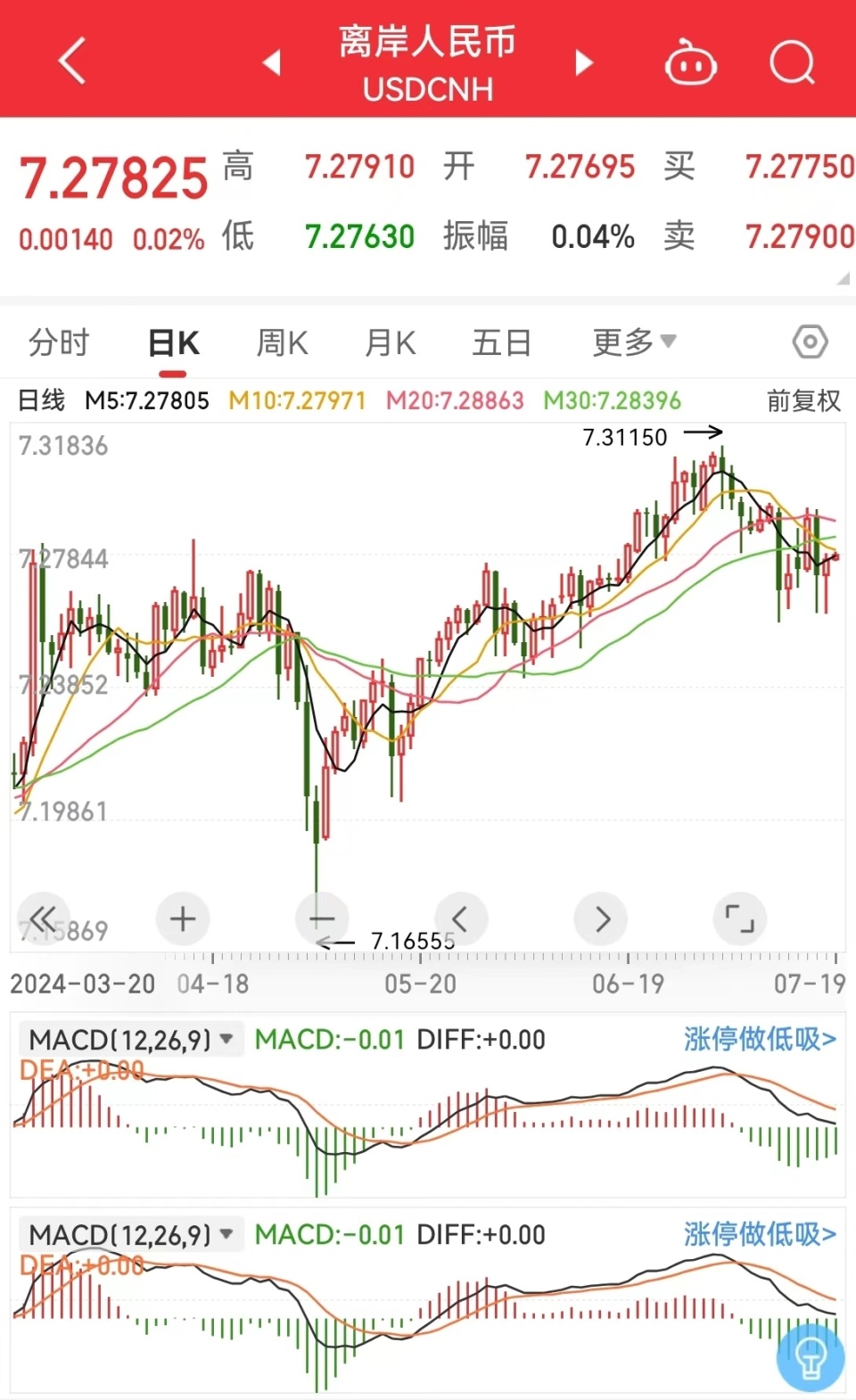
Task: Zoom out the K-line chart
Action: coord(322,918)
